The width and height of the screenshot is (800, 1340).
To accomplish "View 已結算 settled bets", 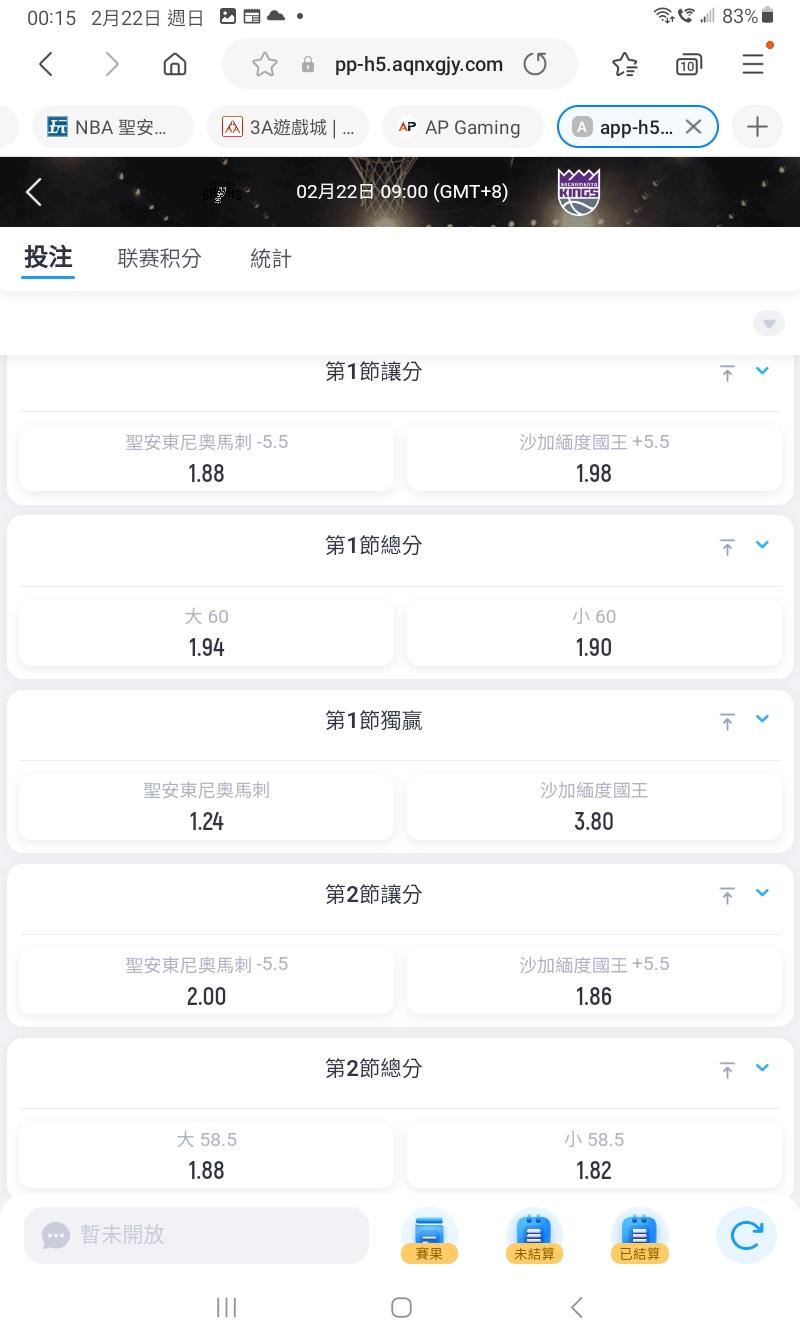I will [x=639, y=1236].
